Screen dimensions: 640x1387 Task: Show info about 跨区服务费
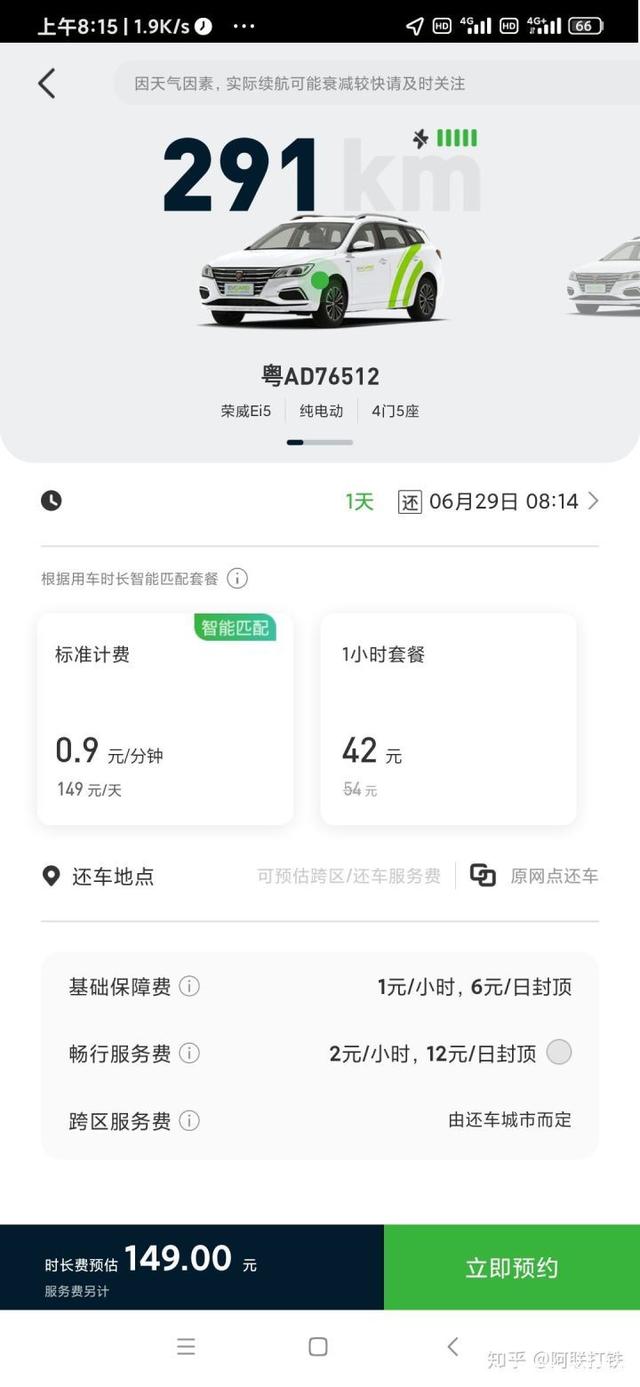point(189,1121)
